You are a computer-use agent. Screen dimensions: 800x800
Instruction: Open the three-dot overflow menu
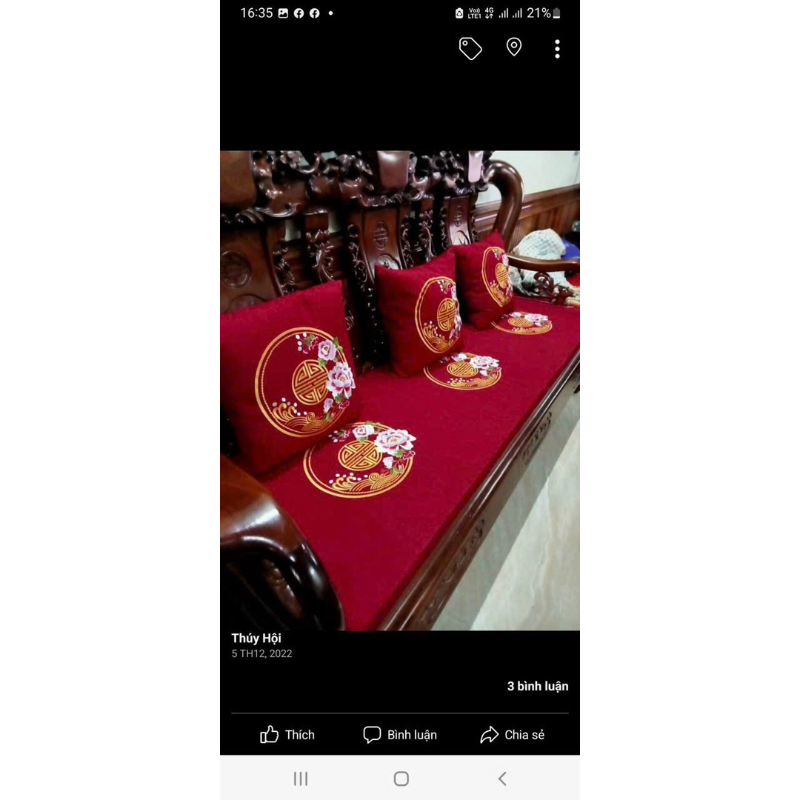pos(557,48)
